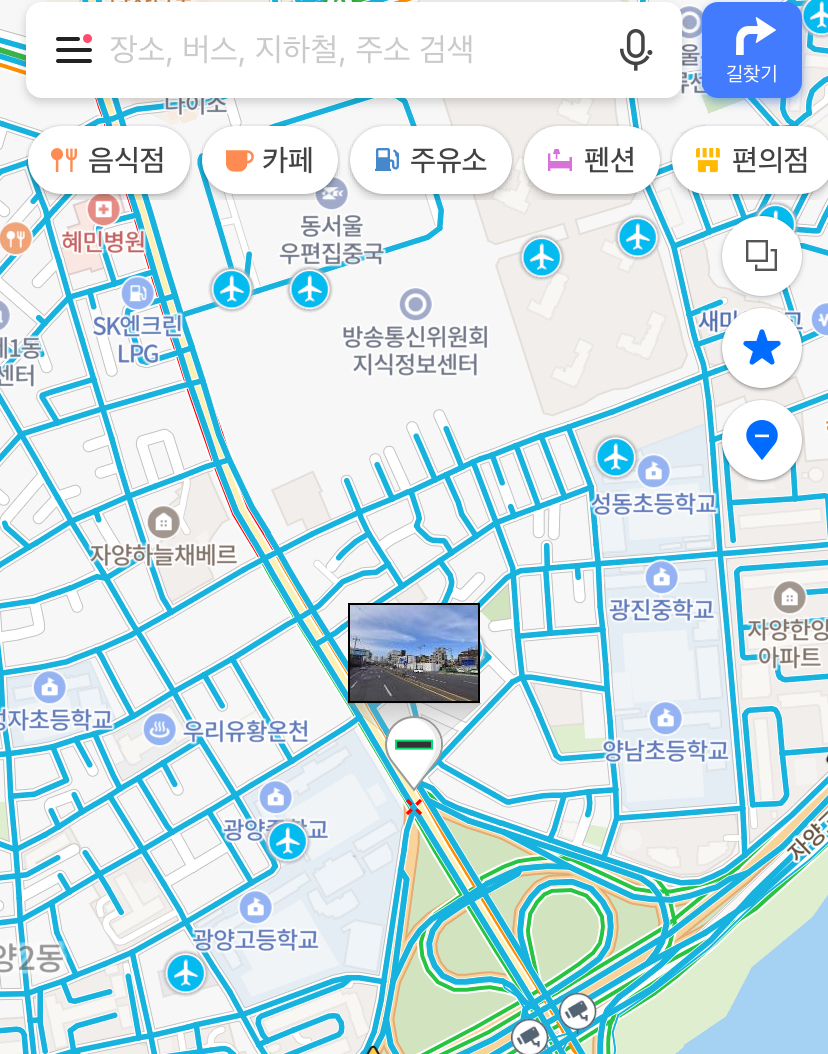This screenshot has height=1054, width=828.
Task: Click the 편의점 convenience store chip
Action: (x=749, y=159)
